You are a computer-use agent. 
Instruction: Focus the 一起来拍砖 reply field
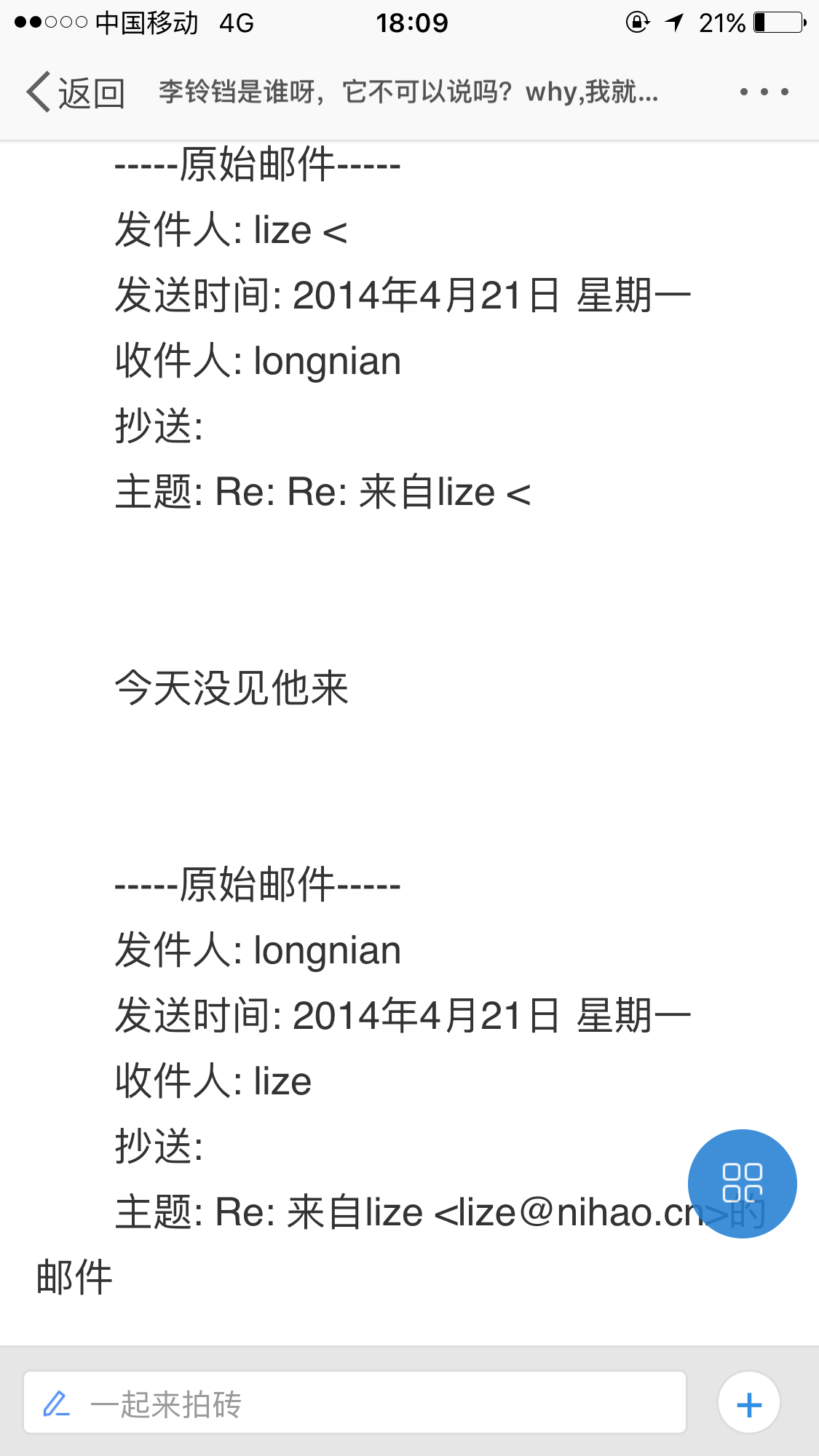[x=355, y=1402]
